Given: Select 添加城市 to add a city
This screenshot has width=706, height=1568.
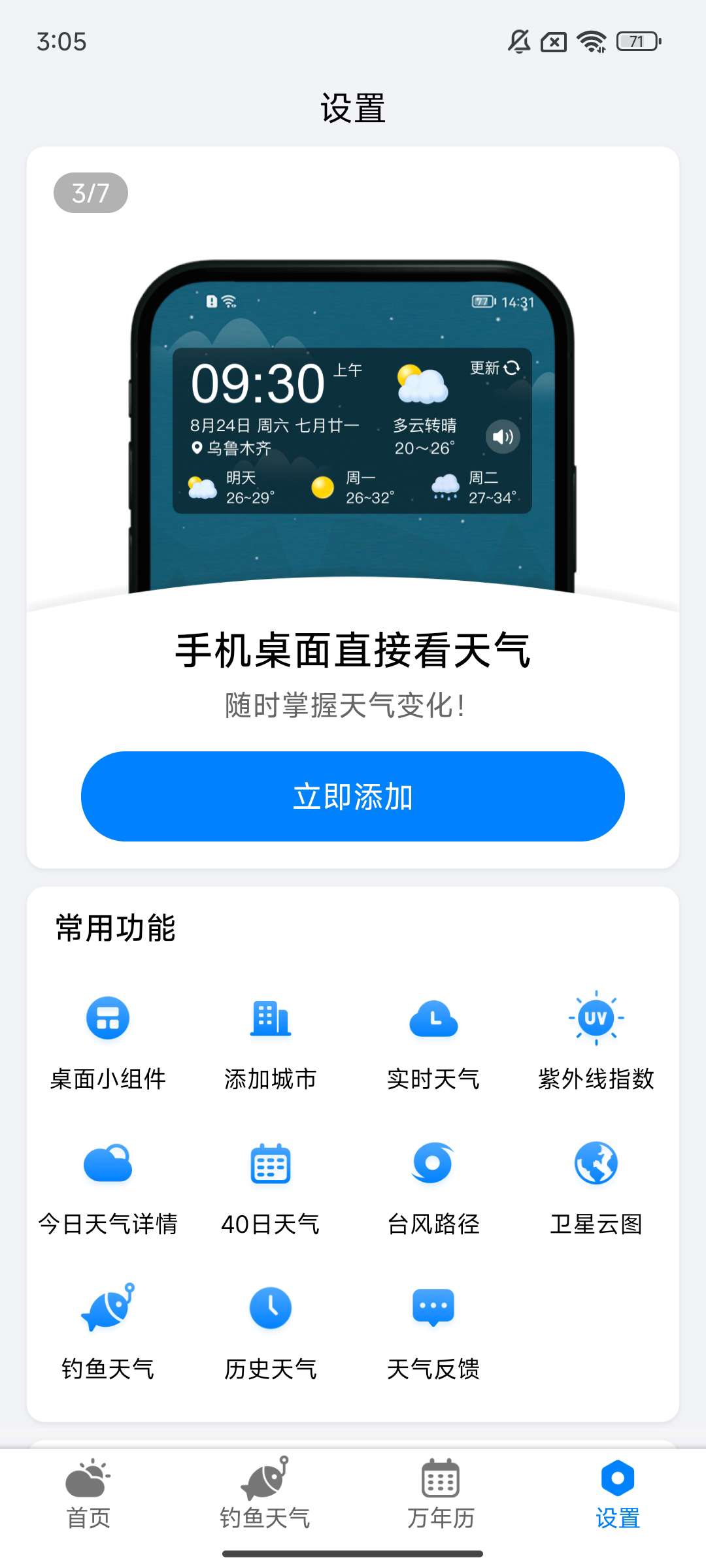Looking at the screenshot, I should click(271, 1040).
